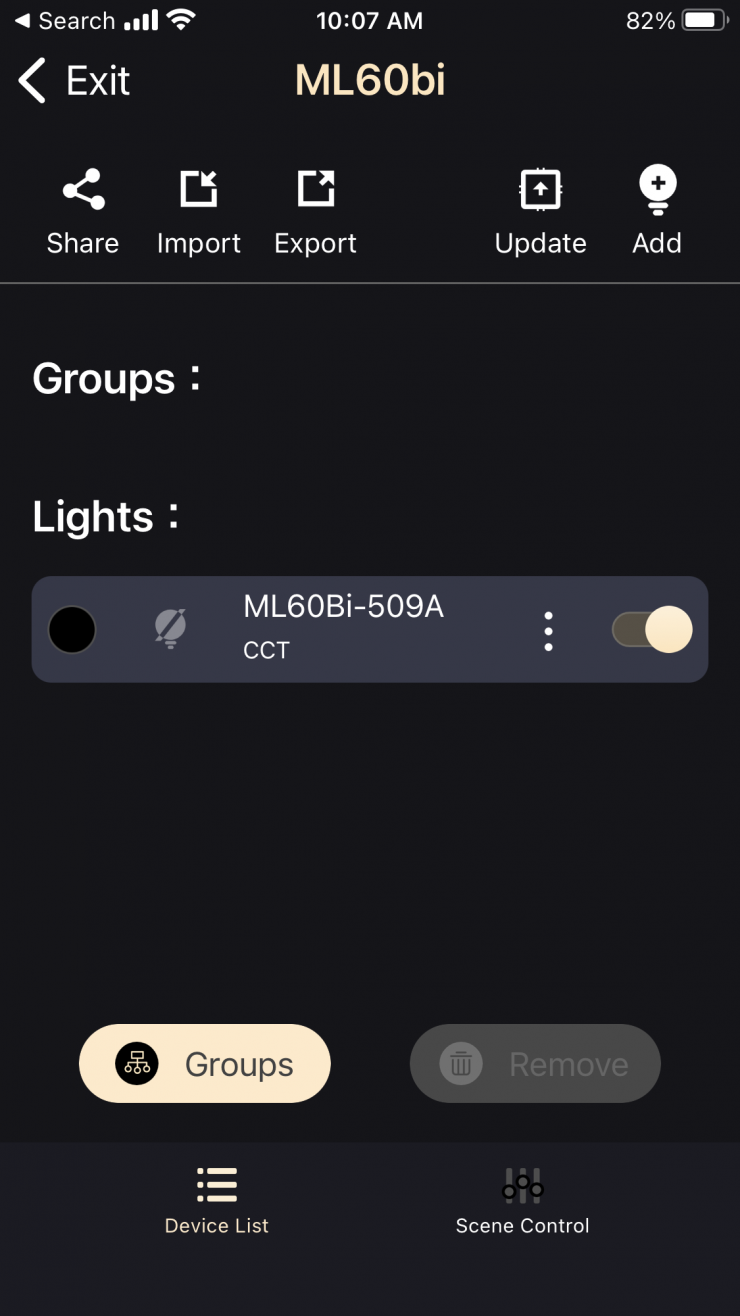
Task: Tap the Remove button
Action: point(535,1064)
